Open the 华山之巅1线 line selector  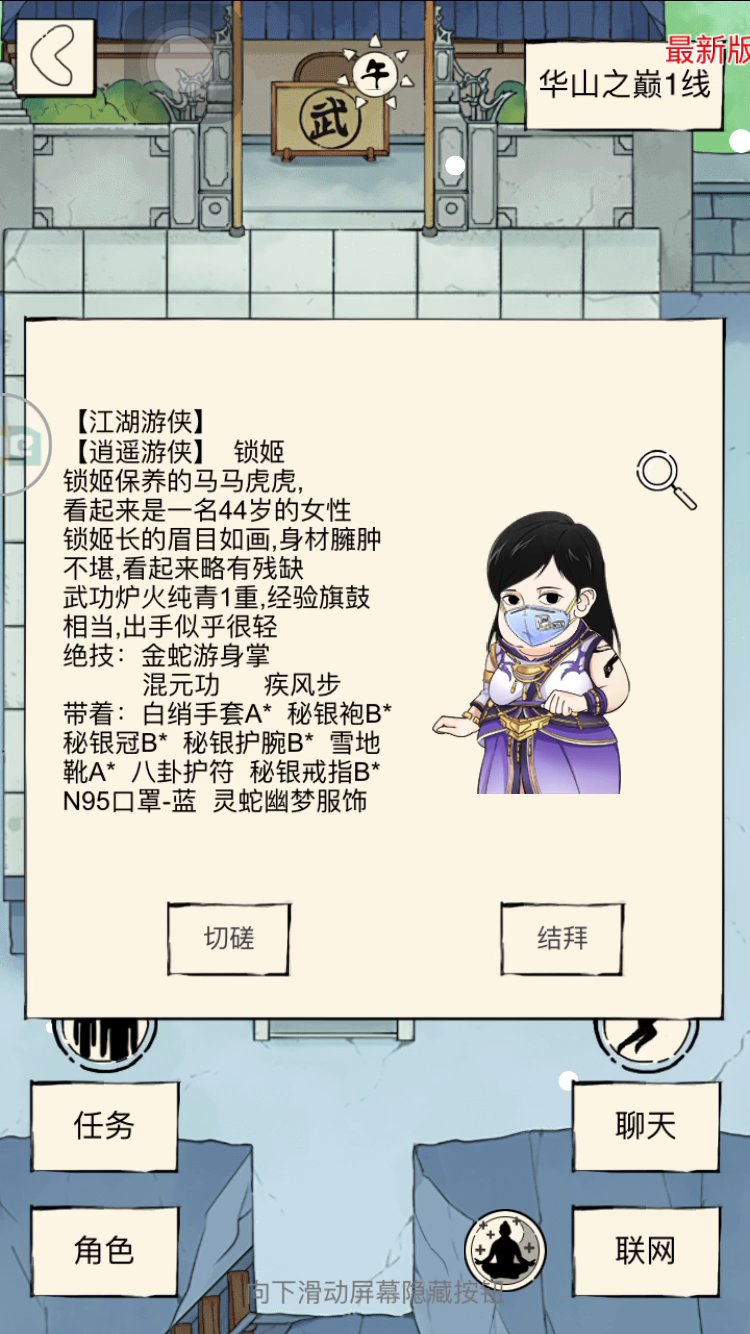pyautogui.click(x=624, y=85)
